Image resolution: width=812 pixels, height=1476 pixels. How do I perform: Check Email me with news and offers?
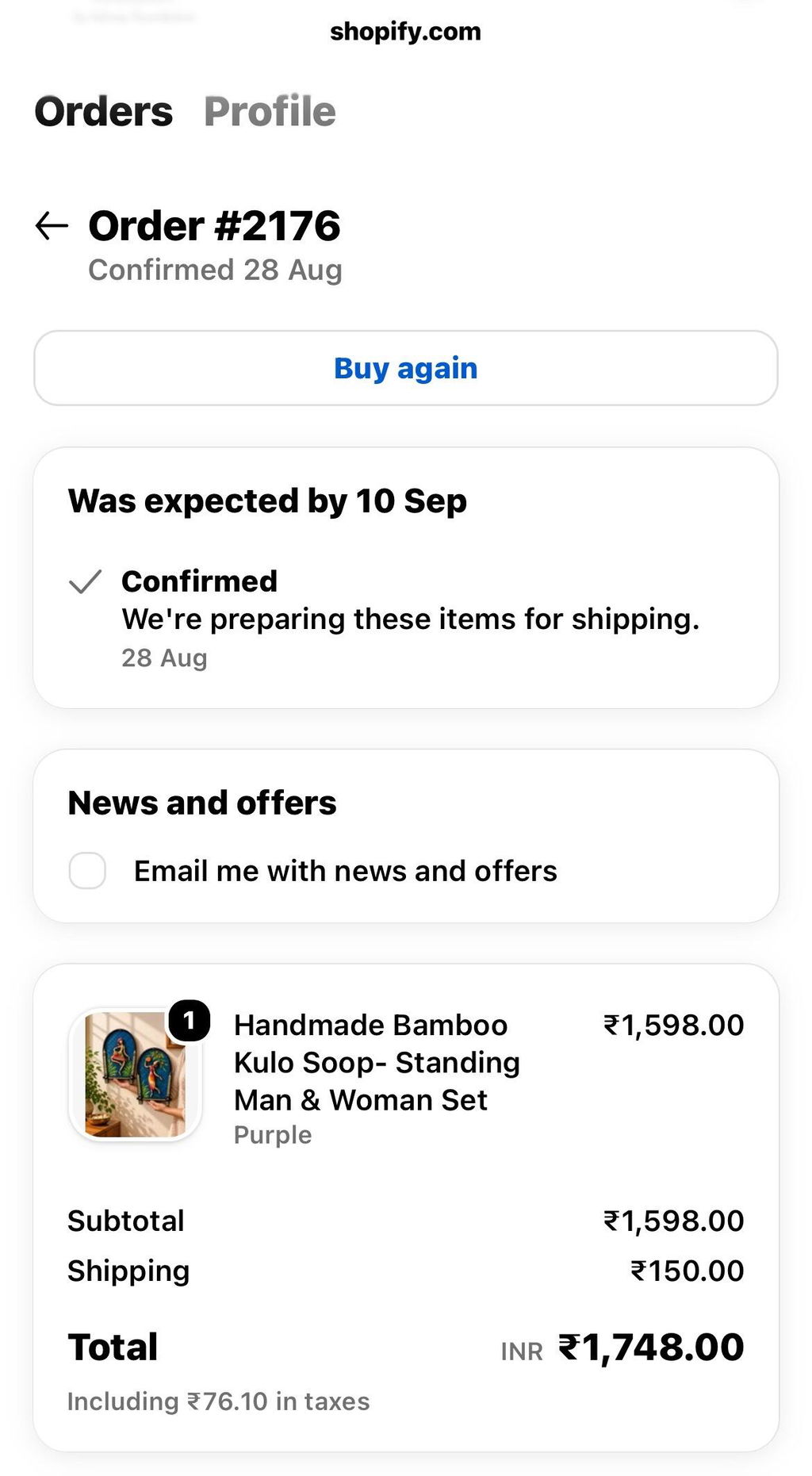coord(87,871)
